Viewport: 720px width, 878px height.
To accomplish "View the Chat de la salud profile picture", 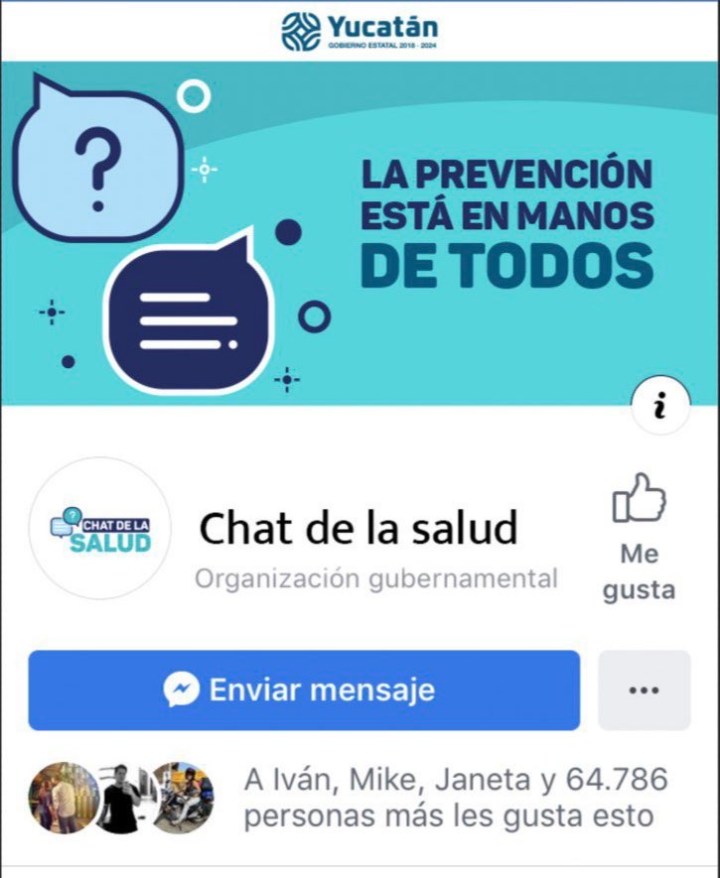I will pyautogui.click(x=102, y=529).
